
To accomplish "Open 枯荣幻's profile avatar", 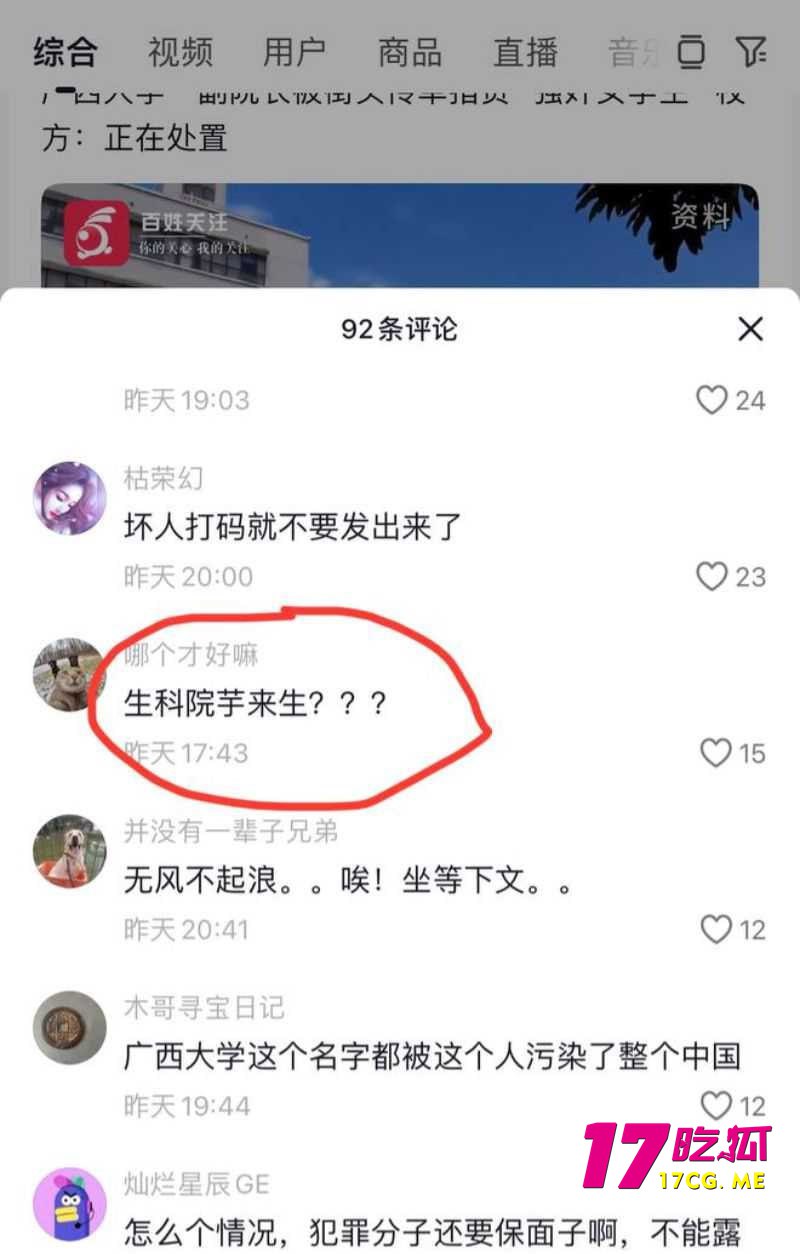I will [69, 497].
